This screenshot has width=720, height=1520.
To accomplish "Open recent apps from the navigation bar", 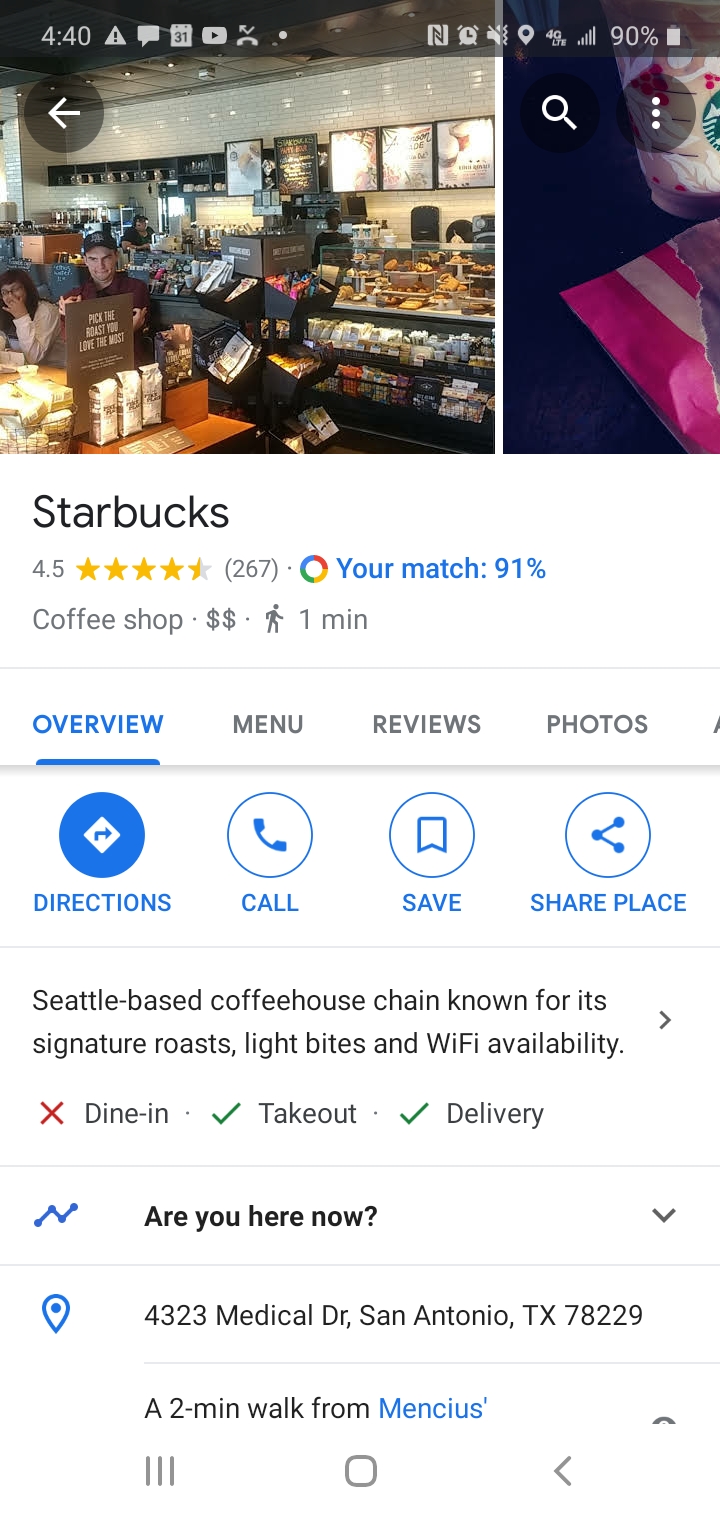I will [160, 1471].
